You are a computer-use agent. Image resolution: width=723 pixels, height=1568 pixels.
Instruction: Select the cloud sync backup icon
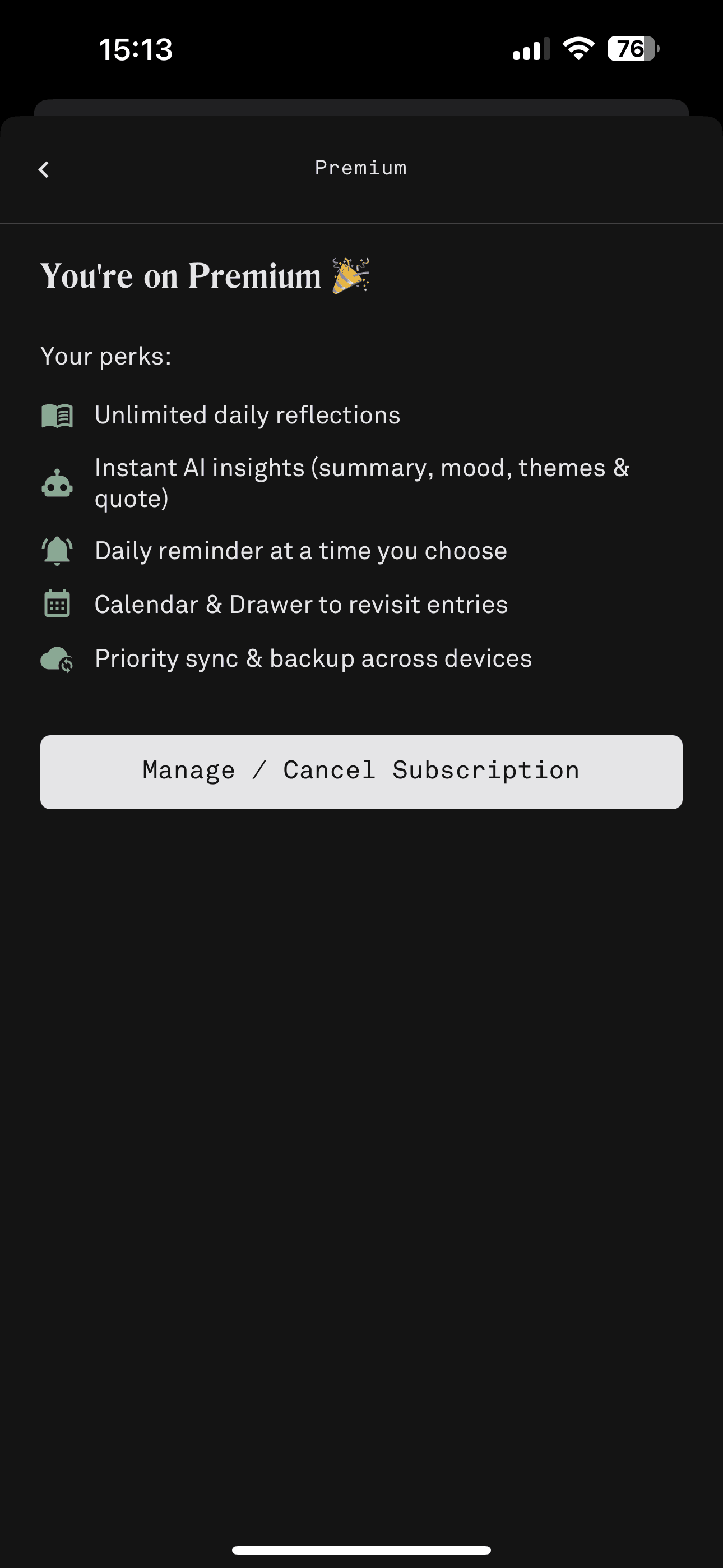pos(57,657)
